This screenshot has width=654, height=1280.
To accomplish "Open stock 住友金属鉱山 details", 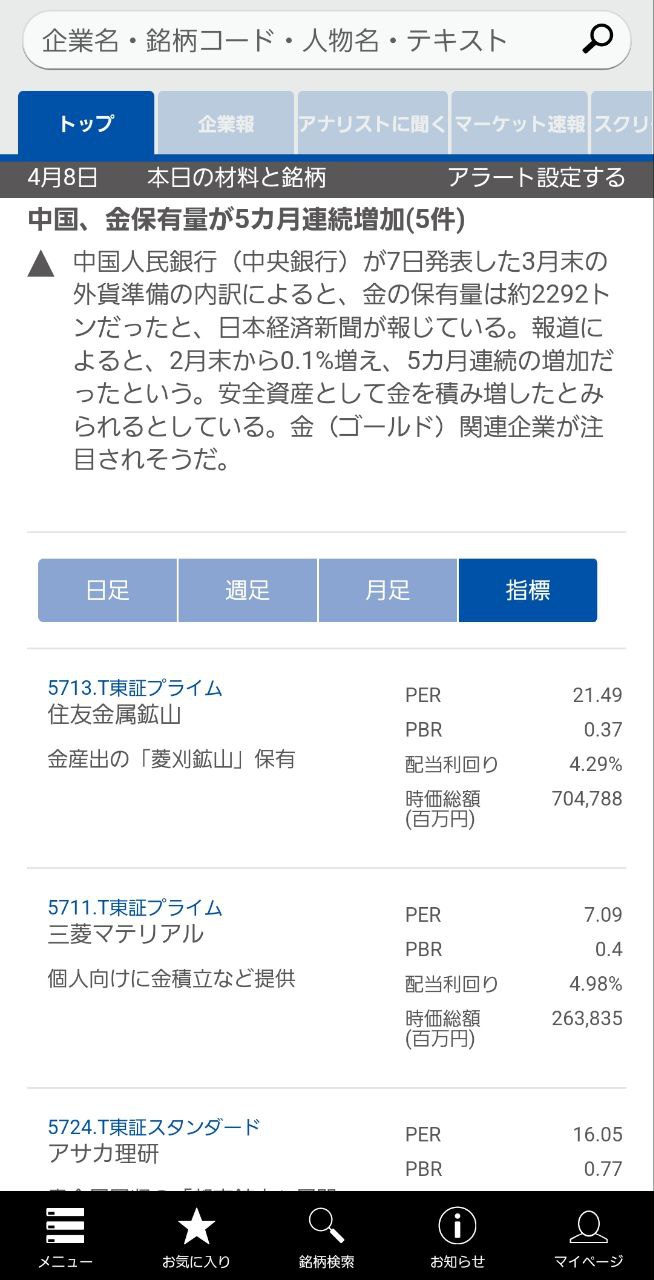I will 114,715.
